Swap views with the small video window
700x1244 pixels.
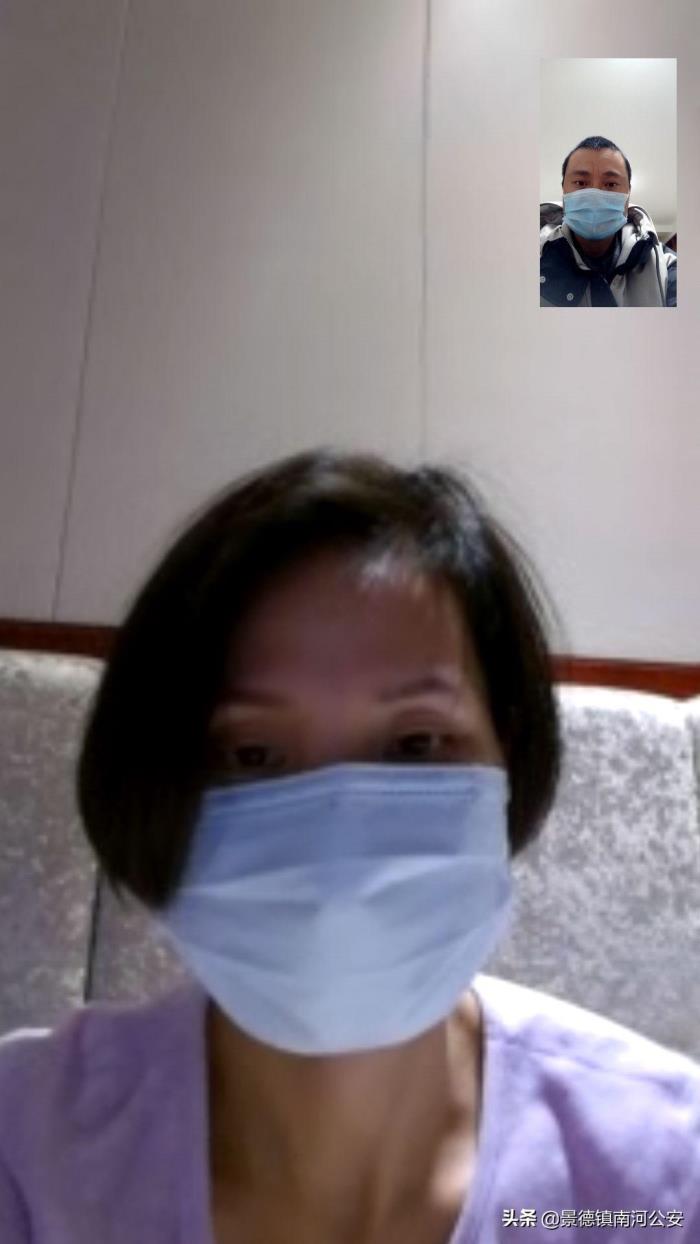608,182
